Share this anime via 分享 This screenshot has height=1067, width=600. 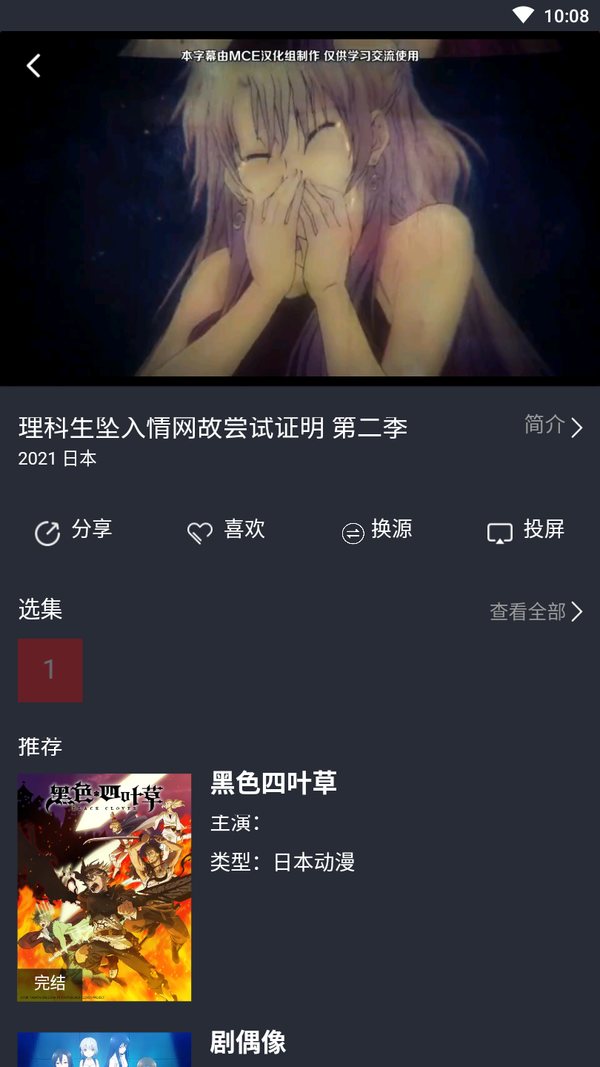pos(73,531)
